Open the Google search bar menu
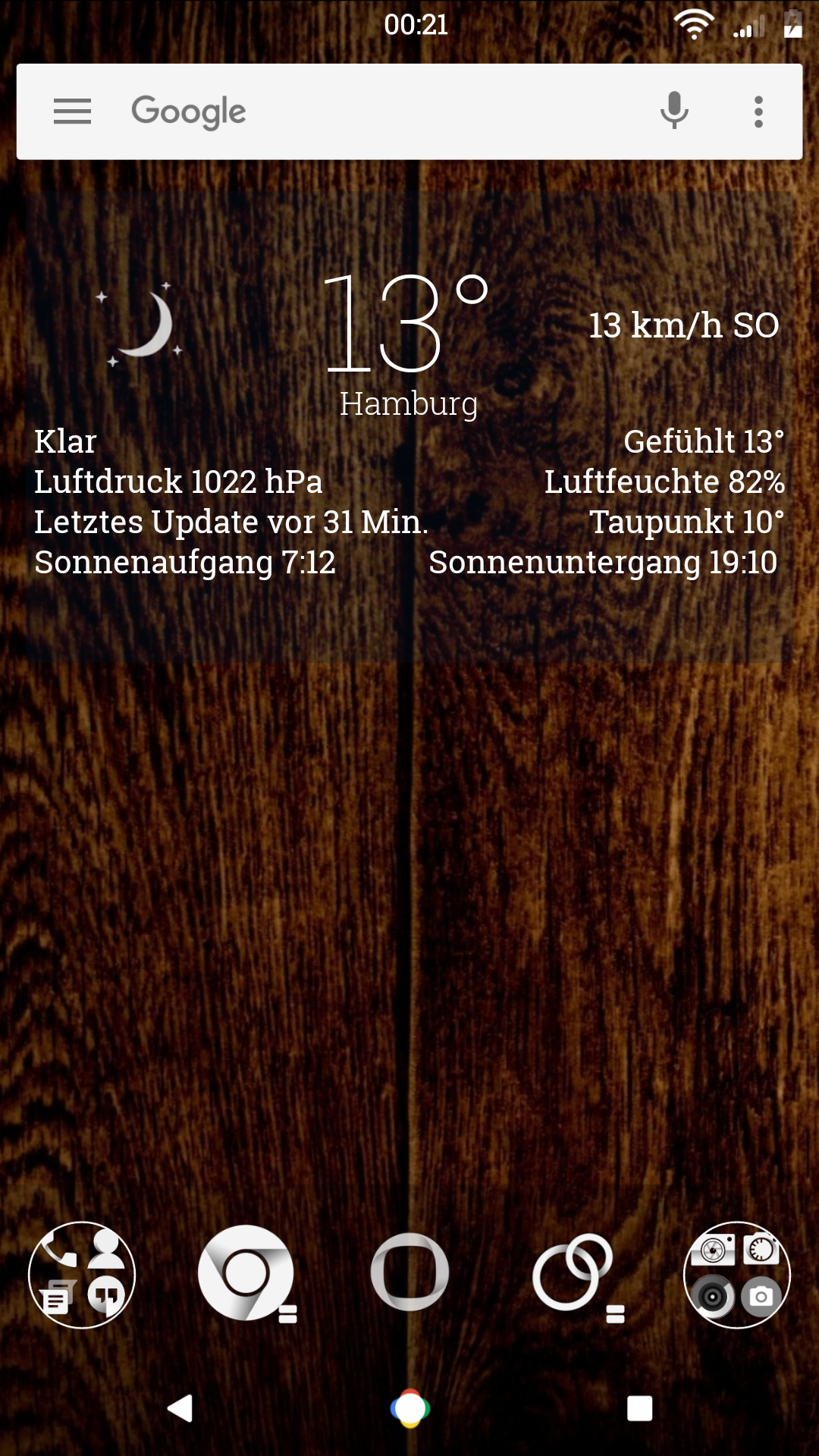The image size is (819, 1456). pos(72,111)
